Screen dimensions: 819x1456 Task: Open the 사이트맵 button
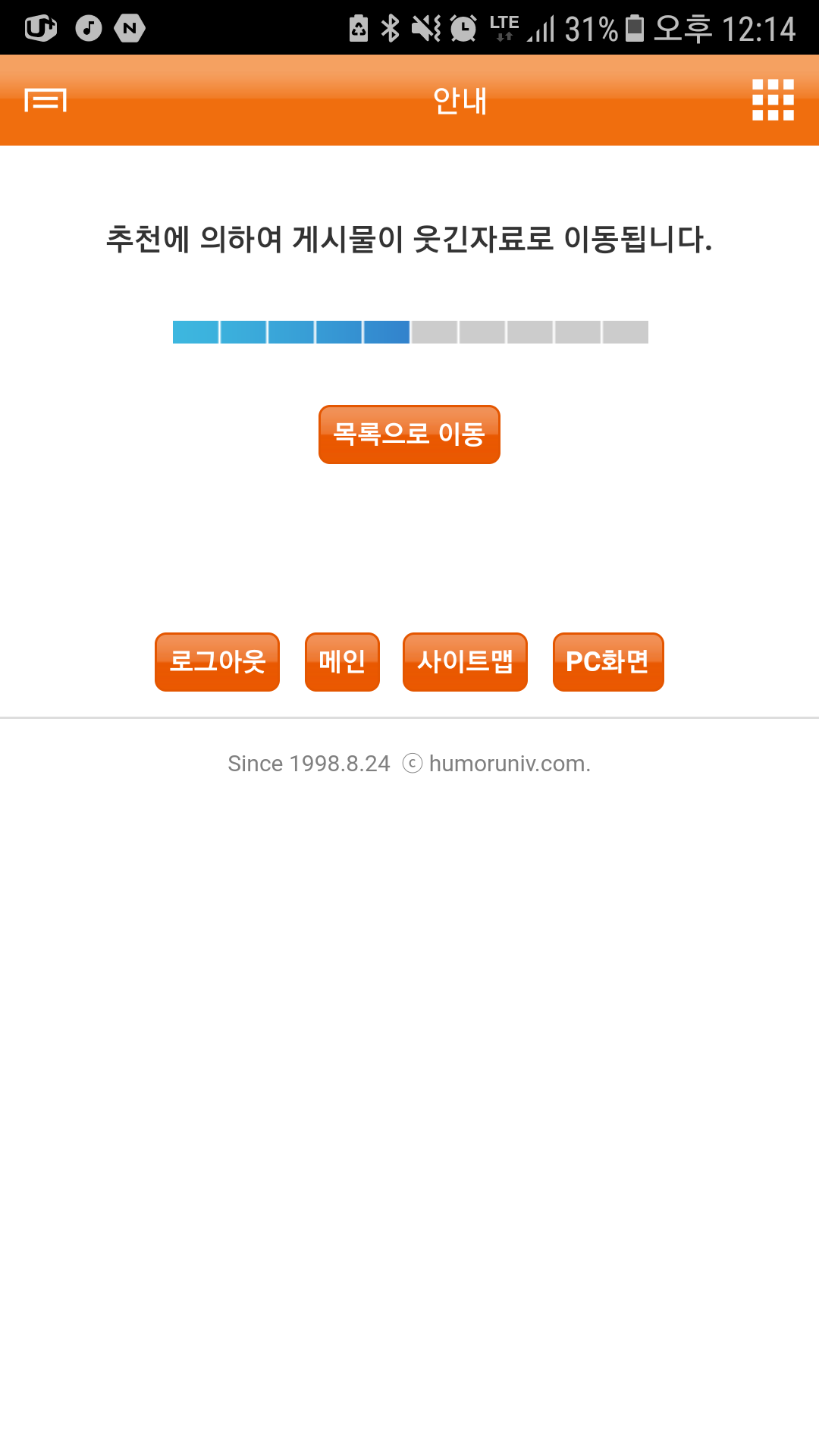click(465, 662)
